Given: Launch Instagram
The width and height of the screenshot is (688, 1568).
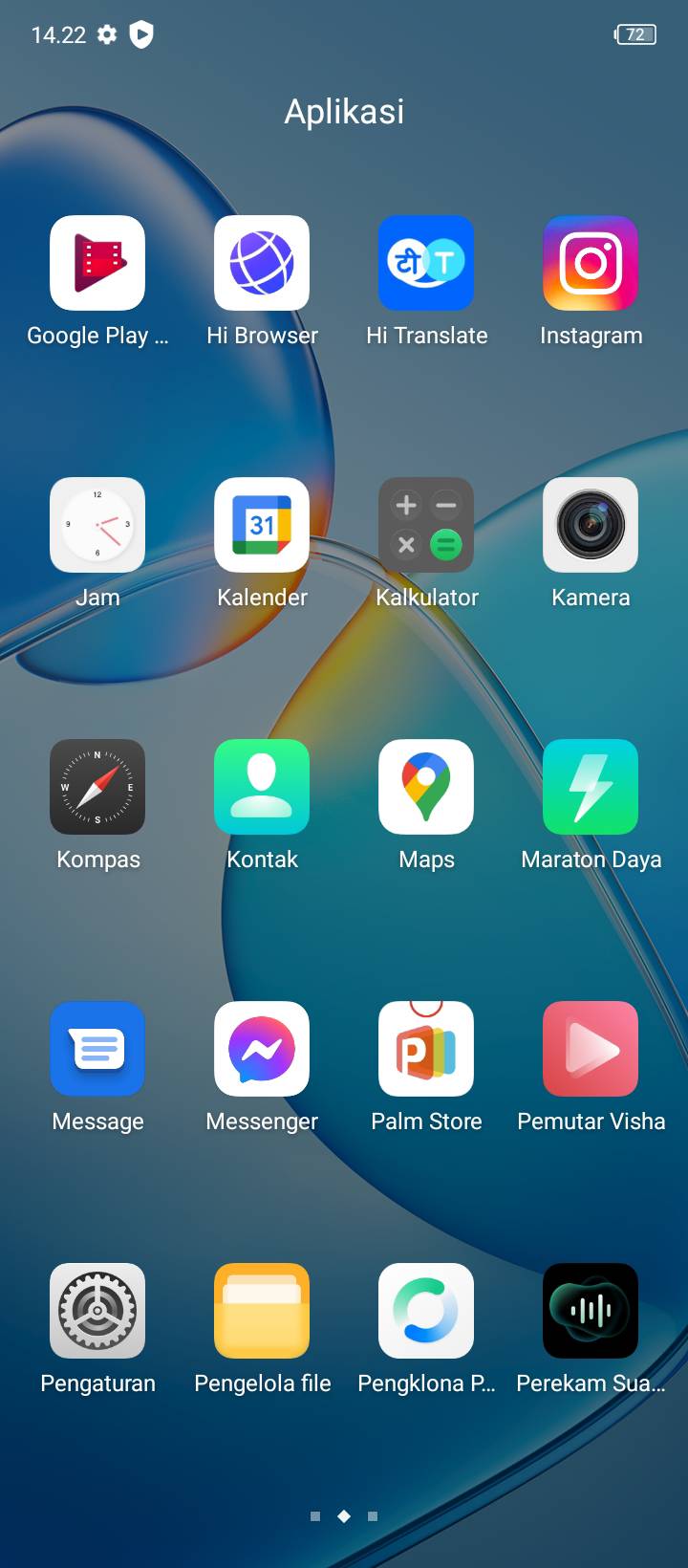Looking at the screenshot, I should tap(591, 263).
